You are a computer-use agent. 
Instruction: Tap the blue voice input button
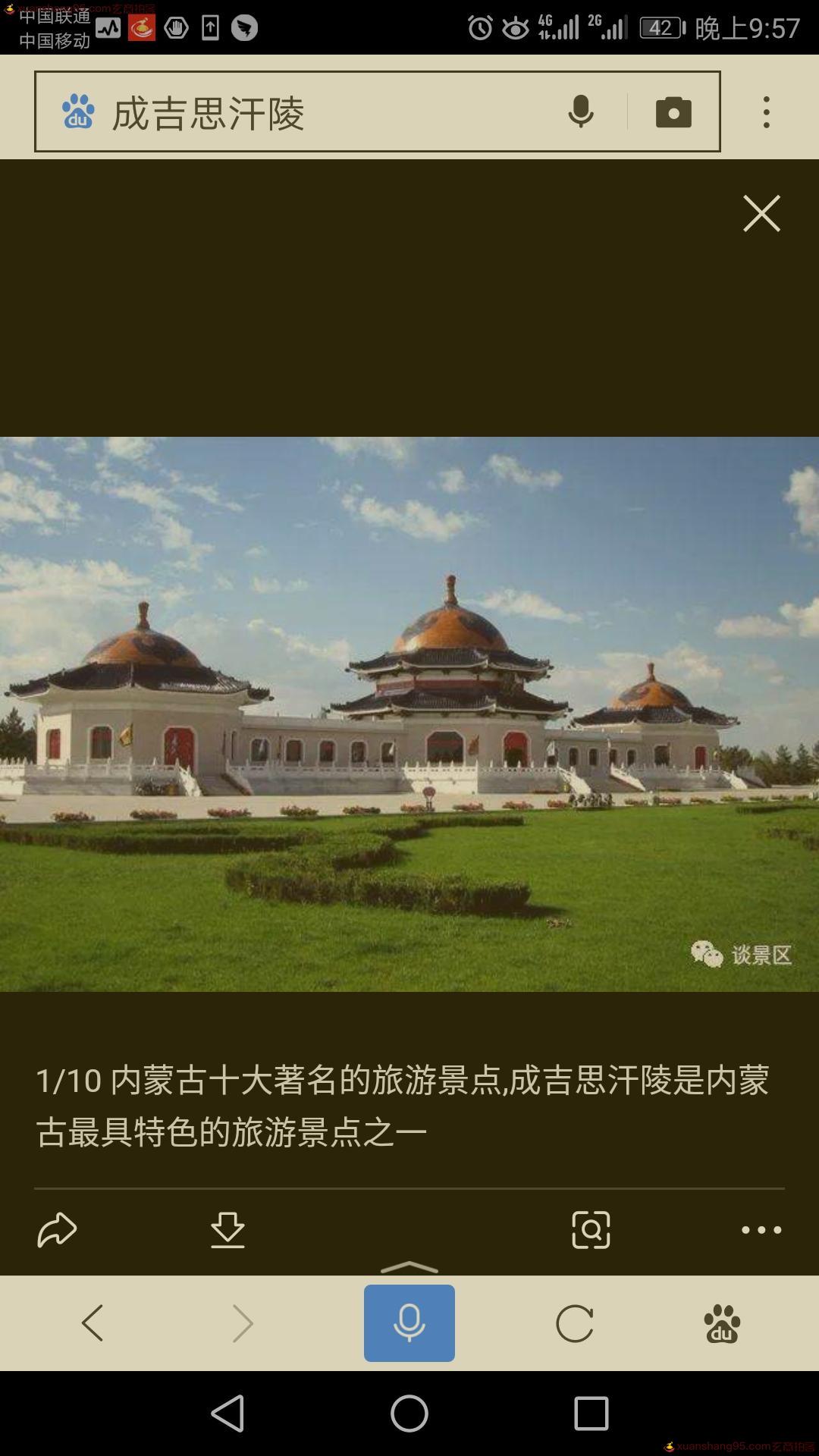409,1323
